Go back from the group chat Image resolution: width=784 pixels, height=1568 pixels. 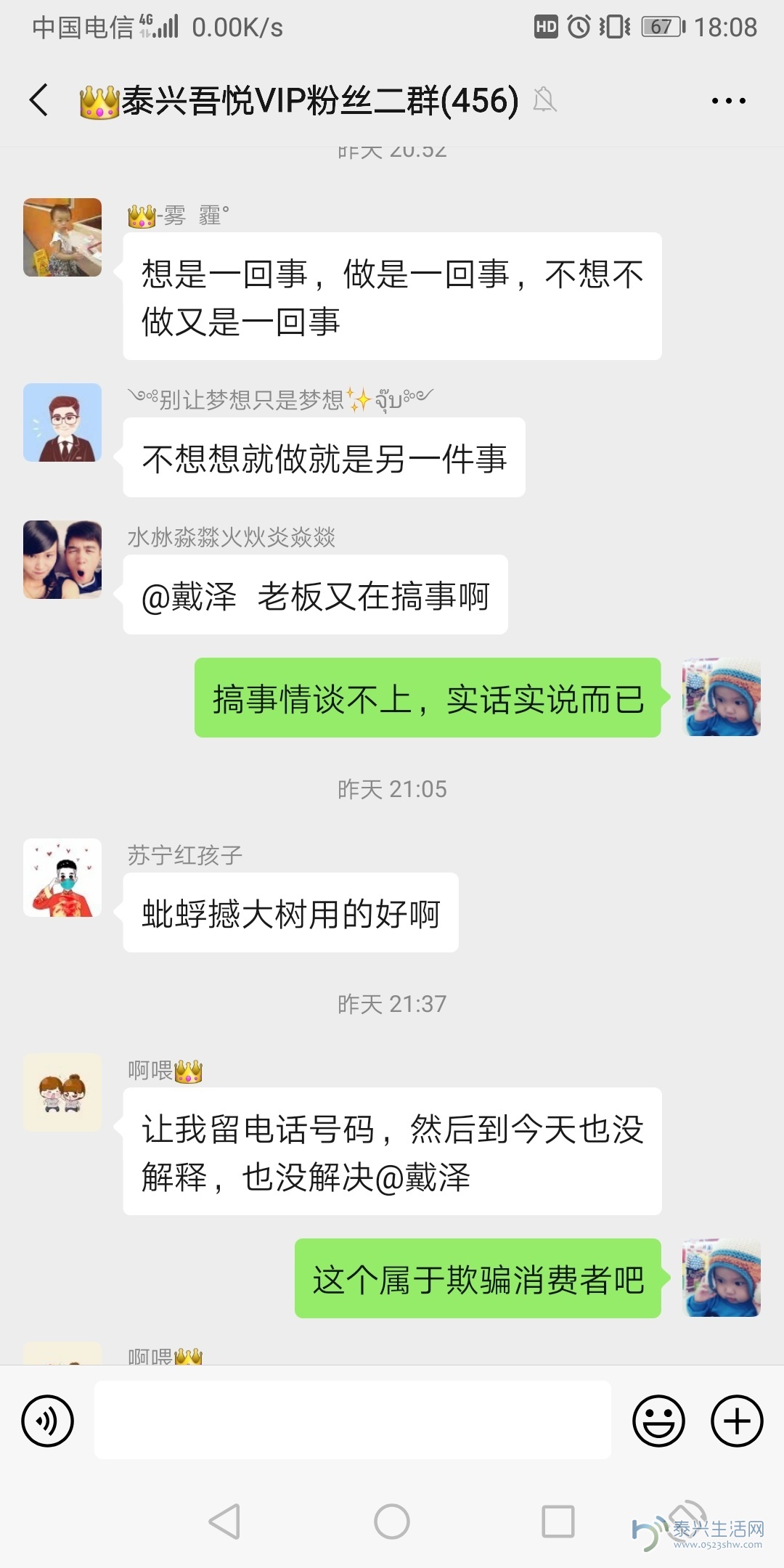[x=39, y=100]
